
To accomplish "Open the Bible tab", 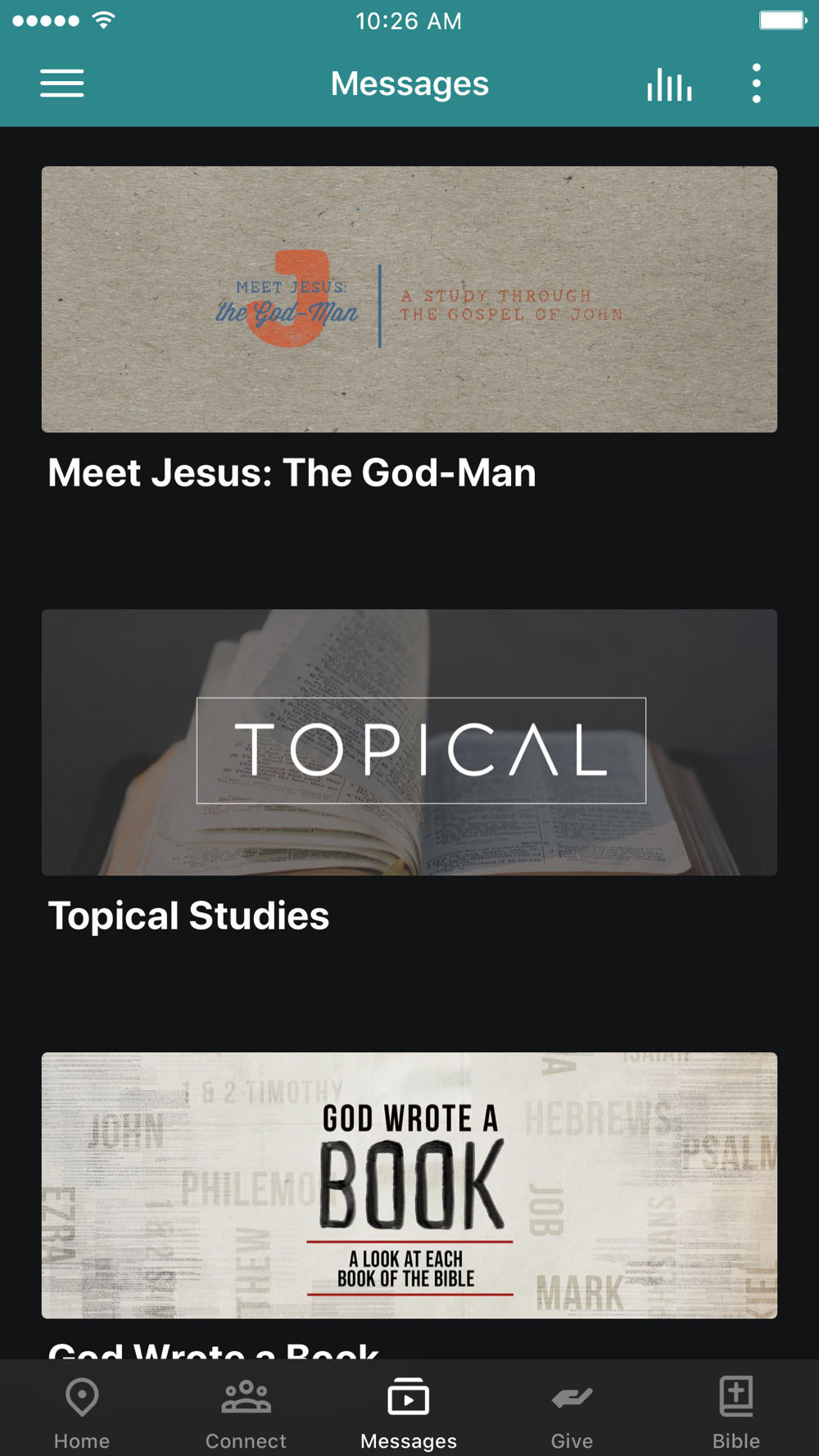I will [x=735, y=1412].
